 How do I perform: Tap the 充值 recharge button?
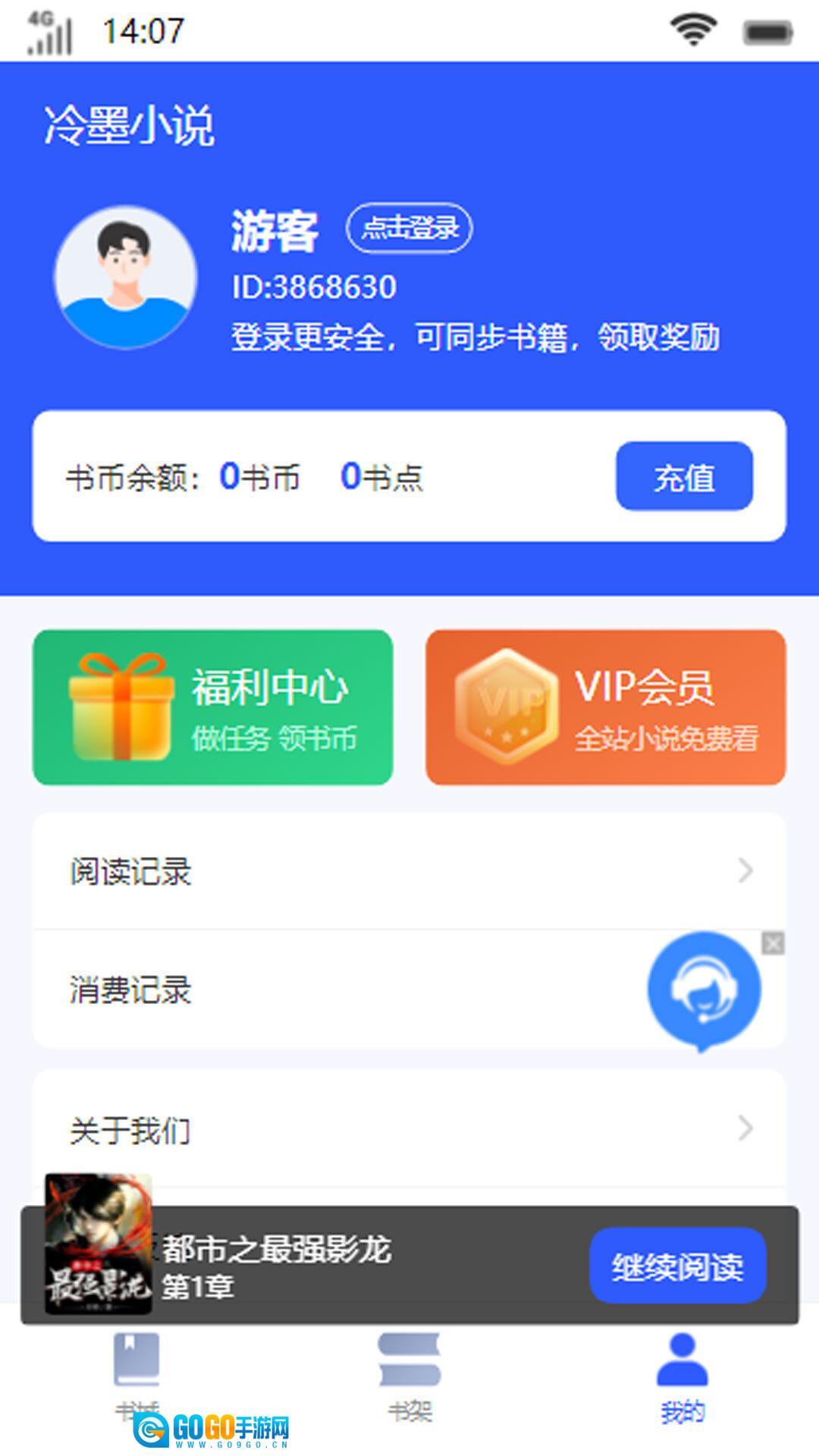[x=684, y=476]
